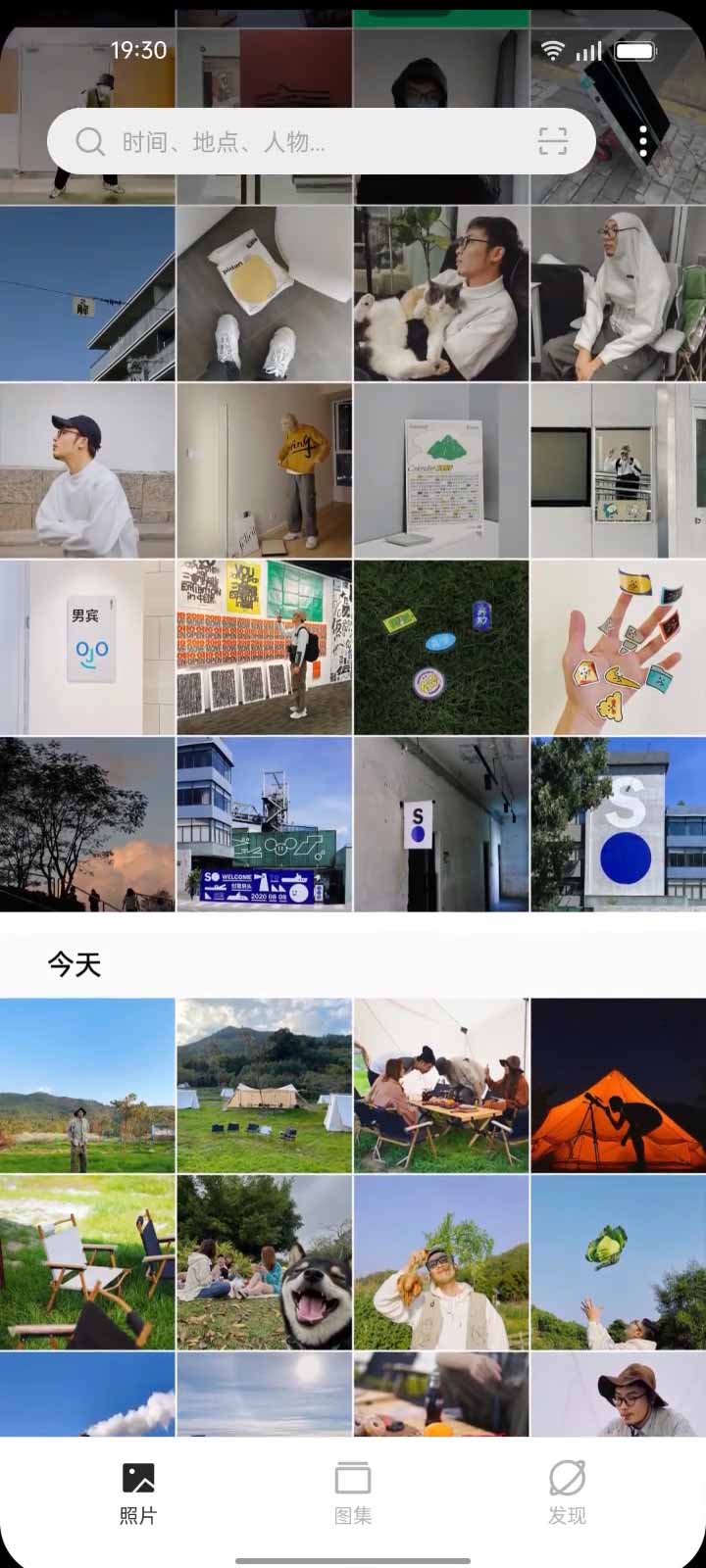Open the orange tent telescope silhouette photo

618,1086
